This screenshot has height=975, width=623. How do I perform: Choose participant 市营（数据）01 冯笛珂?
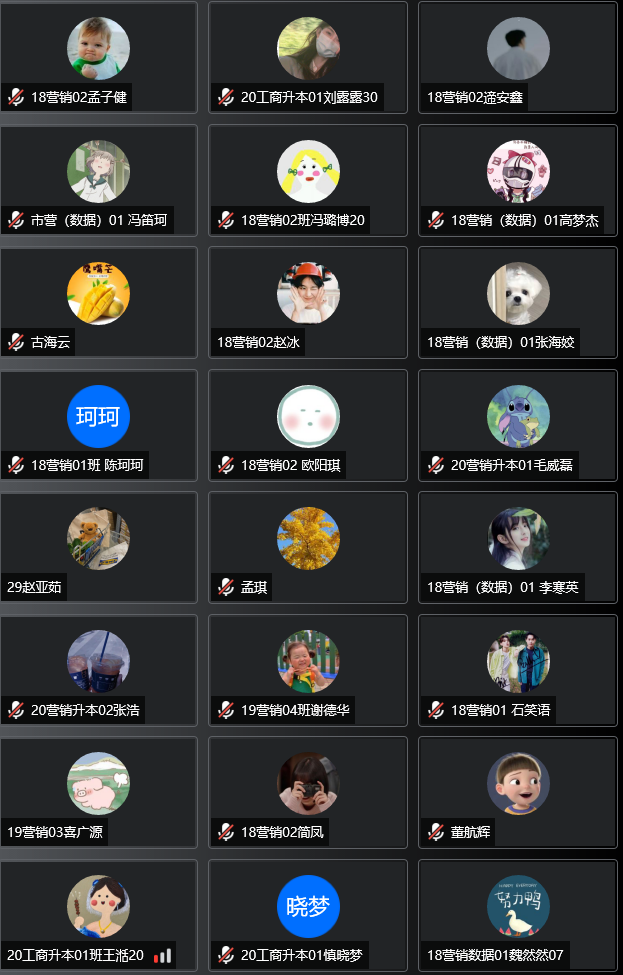coord(98,180)
